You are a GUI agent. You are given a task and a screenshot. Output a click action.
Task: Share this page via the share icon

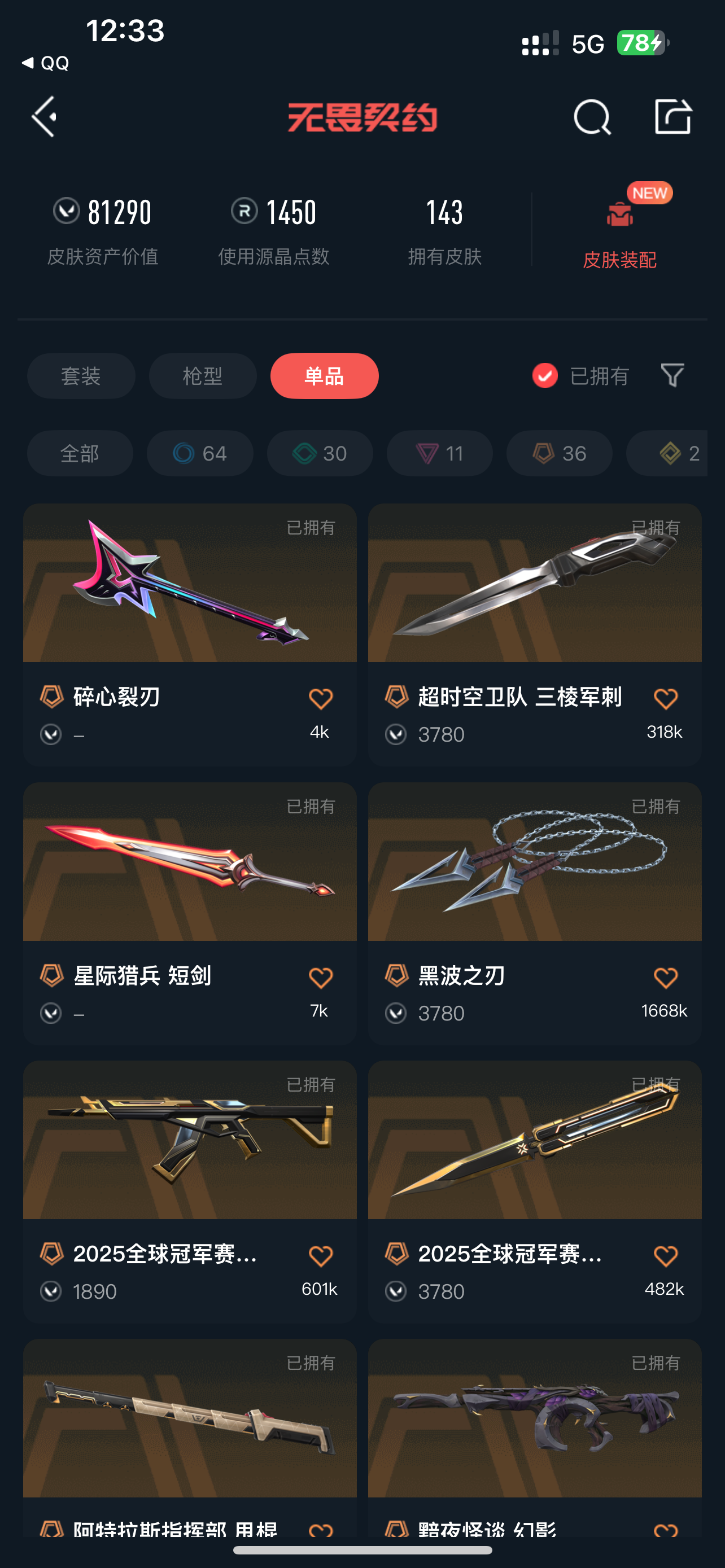pos(672,116)
